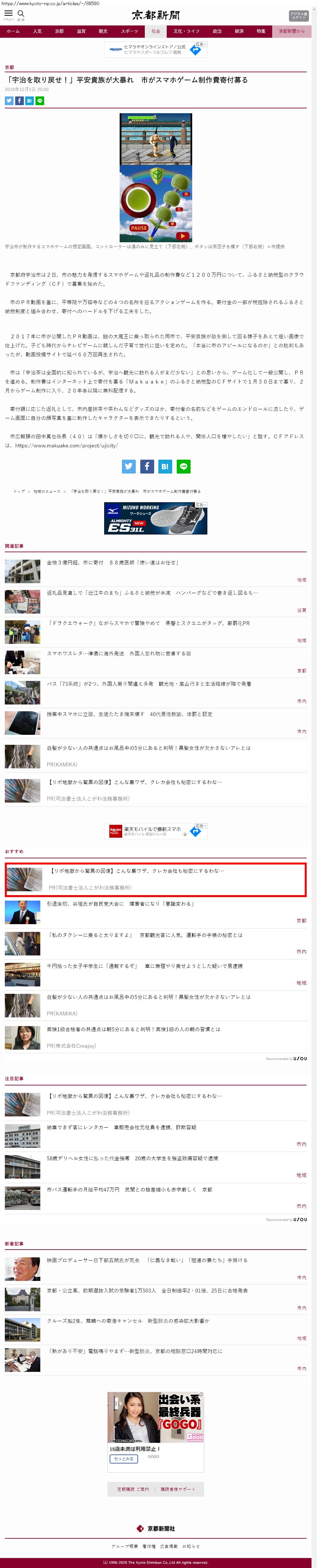Switch to the 滋賀 tab

point(81,31)
